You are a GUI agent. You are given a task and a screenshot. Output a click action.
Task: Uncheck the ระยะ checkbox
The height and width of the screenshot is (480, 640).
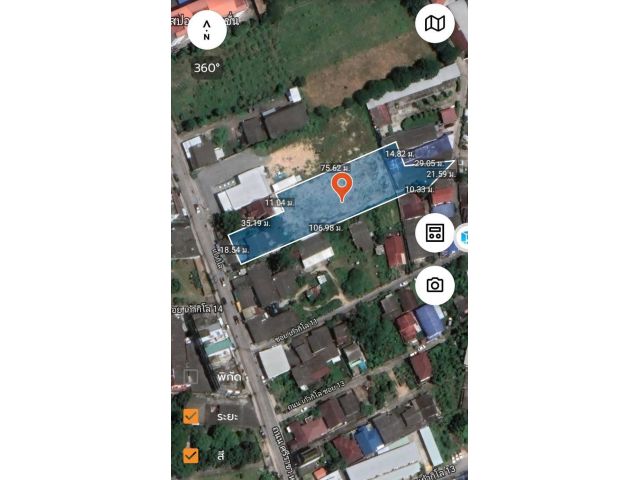click(x=191, y=416)
